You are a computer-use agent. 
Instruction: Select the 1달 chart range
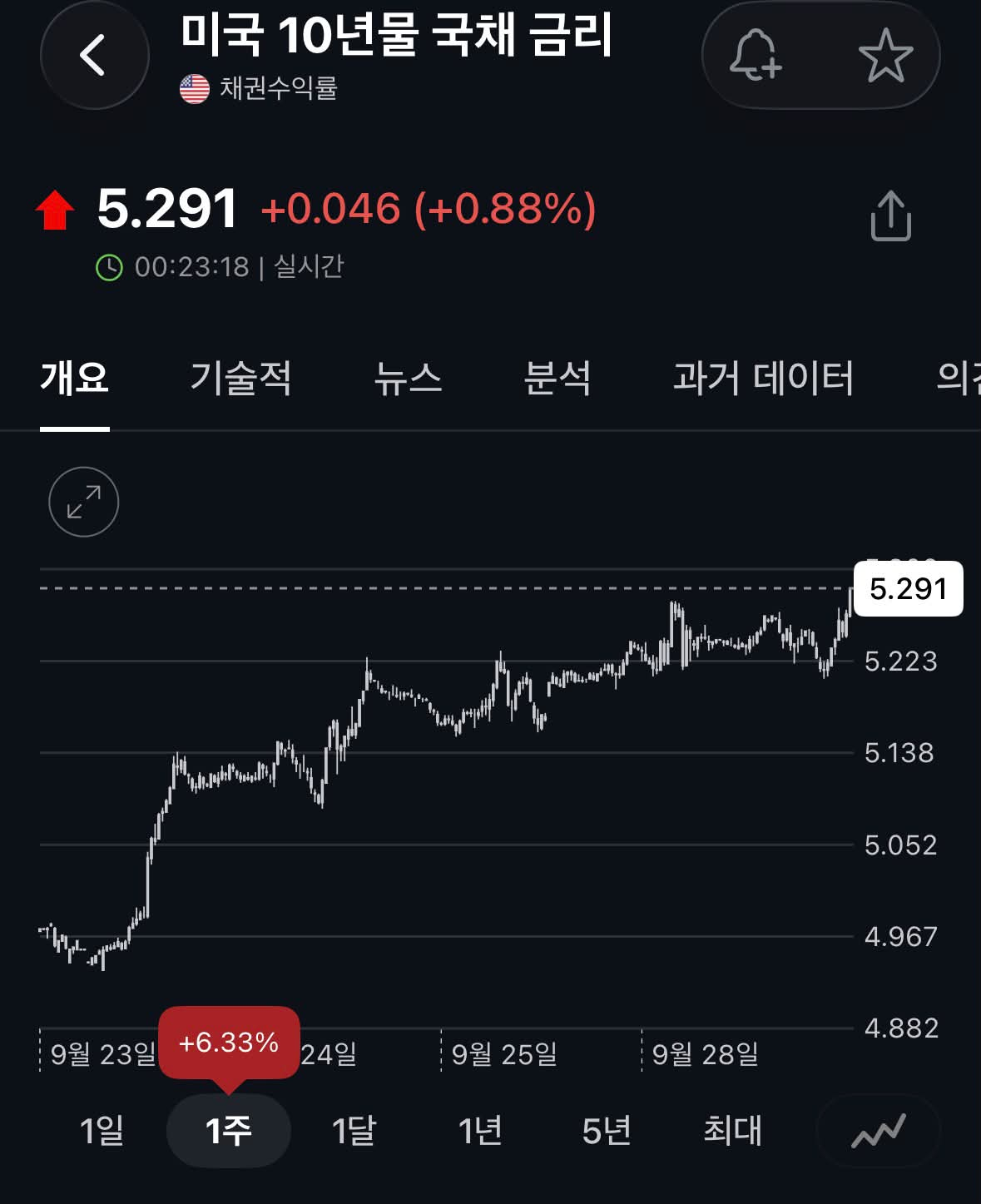click(x=354, y=1131)
